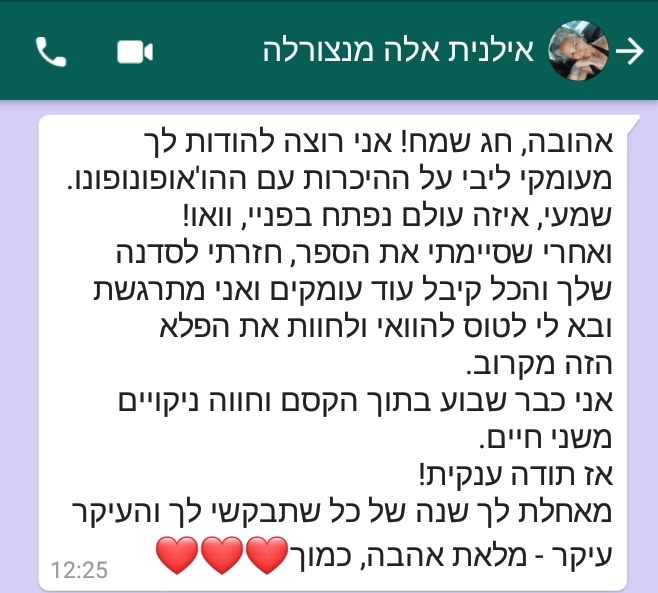658x593 pixels.
Task: Go back using the header arrow
Action: point(631,51)
